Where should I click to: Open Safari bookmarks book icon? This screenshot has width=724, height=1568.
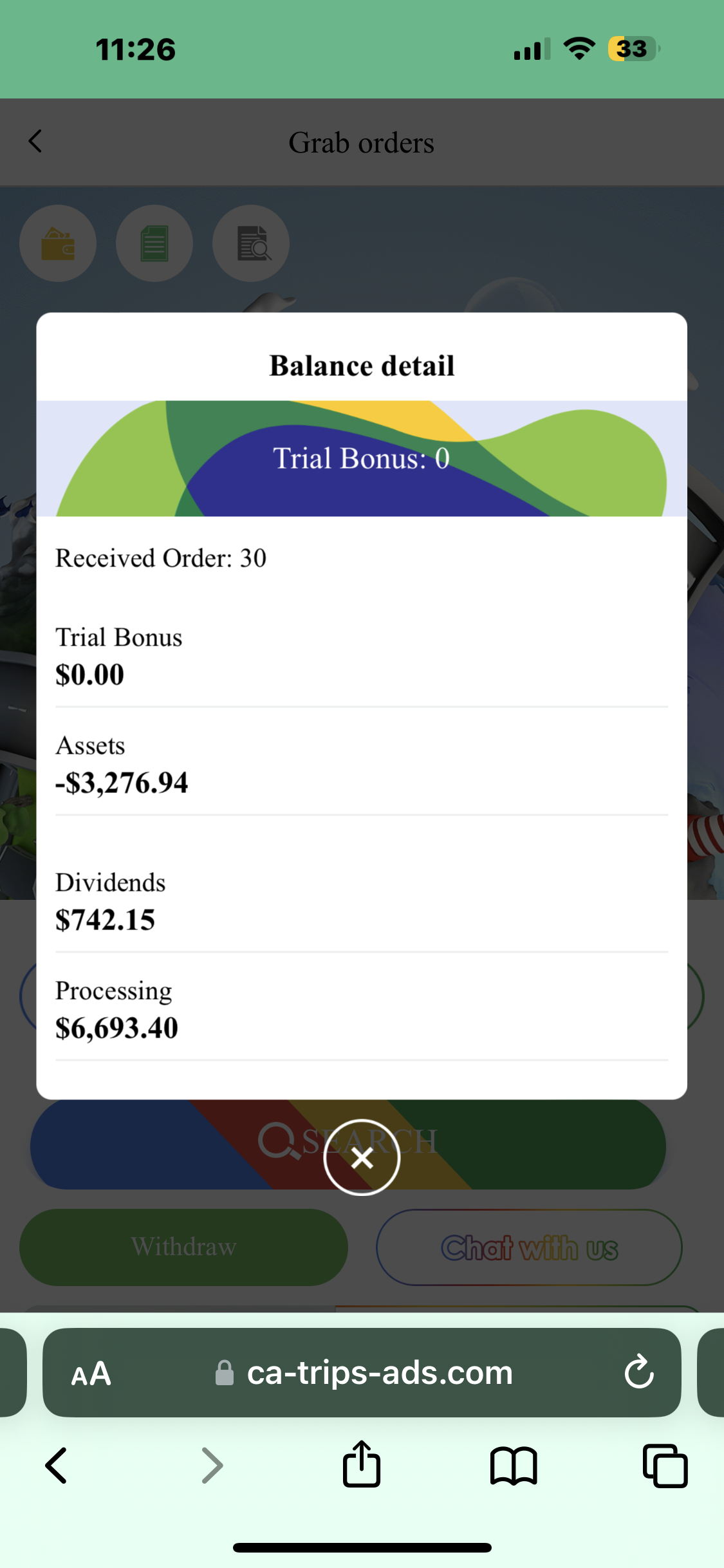click(x=513, y=1466)
